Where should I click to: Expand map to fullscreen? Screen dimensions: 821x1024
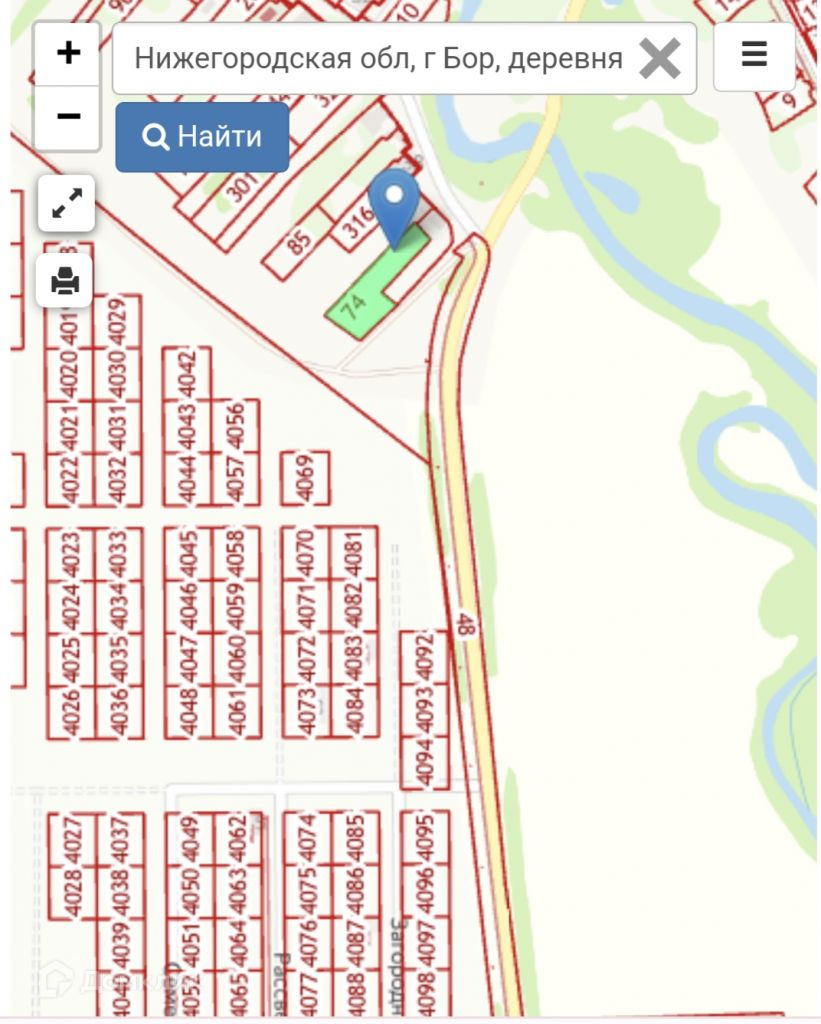[x=67, y=203]
